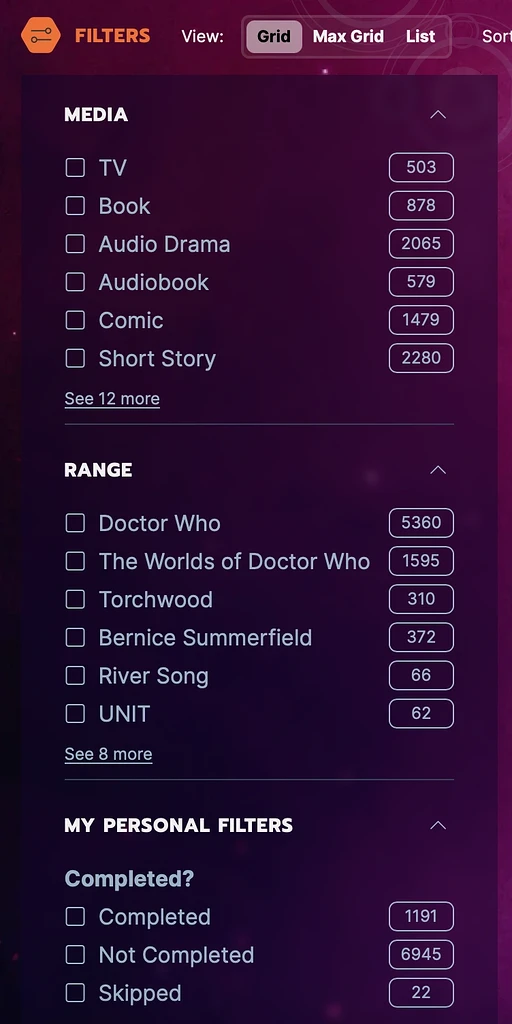Tick the Not Completed checkbox
The width and height of the screenshot is (512, 1024).
click(x=75, y=955)
